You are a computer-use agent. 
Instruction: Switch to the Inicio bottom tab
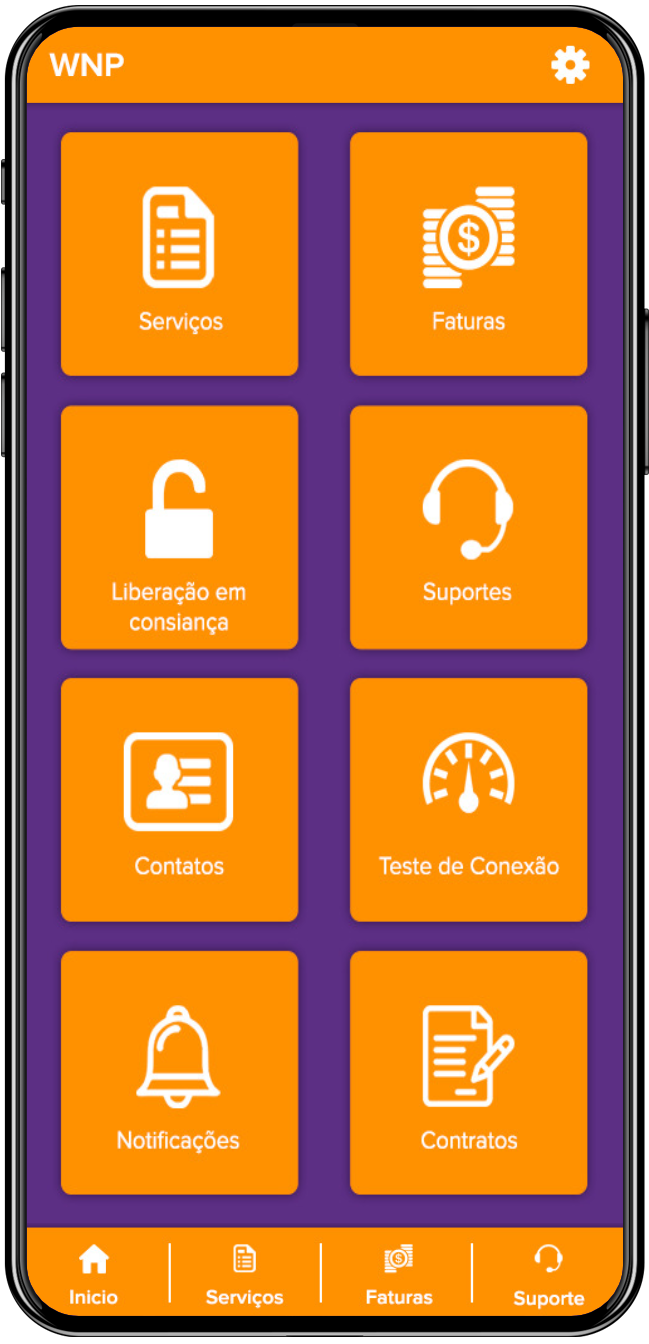coord(94,1274)
